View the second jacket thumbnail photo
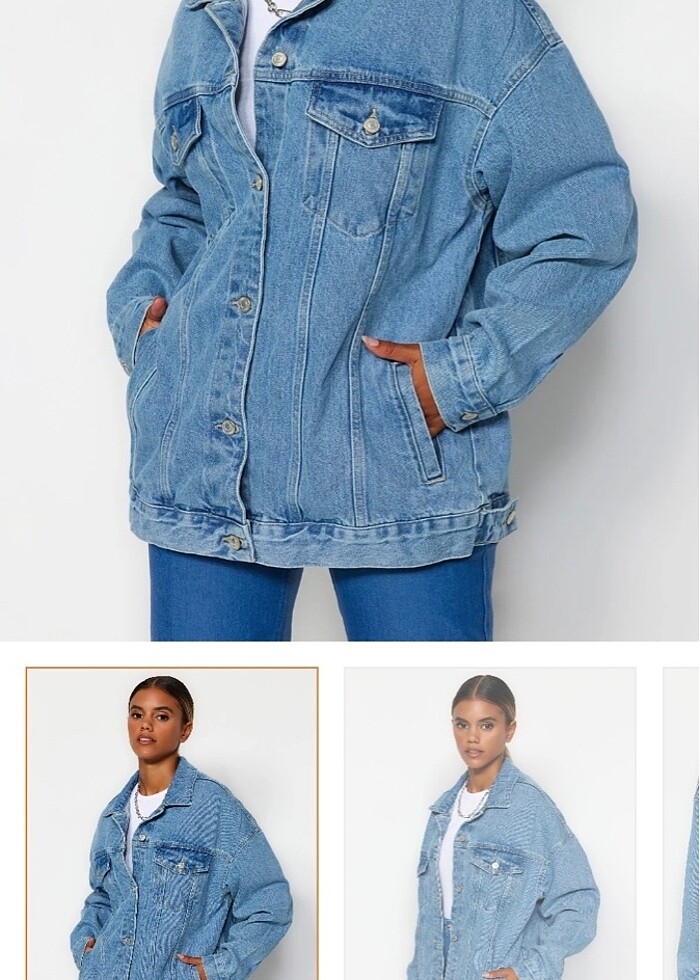Screen dimensions: 700x980 pos(490,824)
